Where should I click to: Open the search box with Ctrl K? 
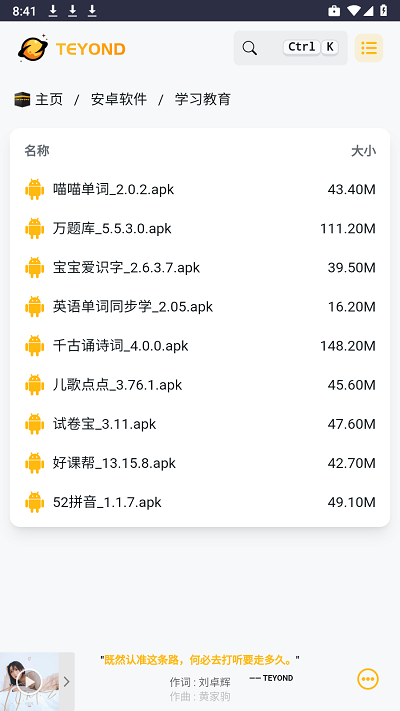[290, 48]
